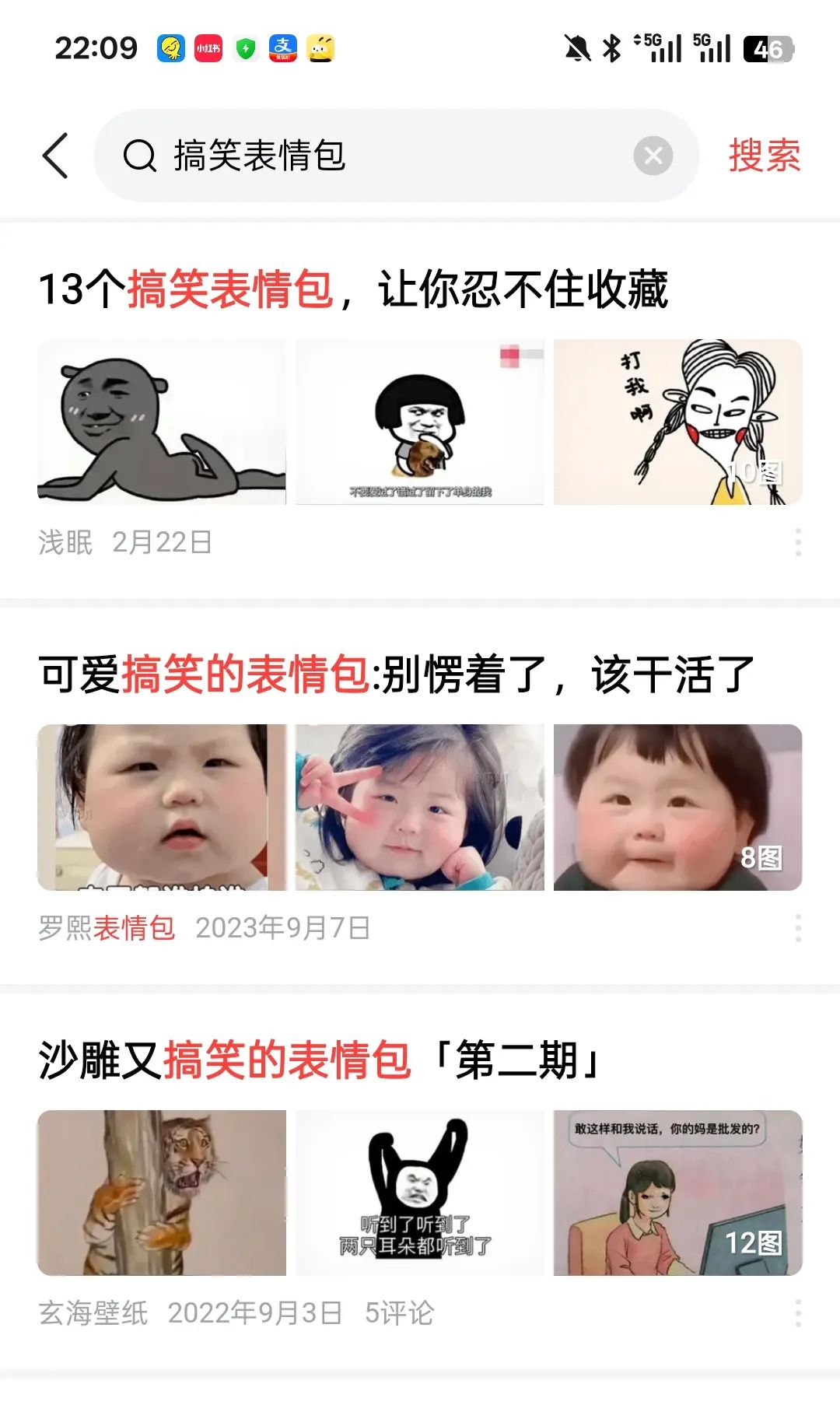Open the 10图 thumbnail with the braided girl
840x1405 pixels.
[x=677, y=422]
